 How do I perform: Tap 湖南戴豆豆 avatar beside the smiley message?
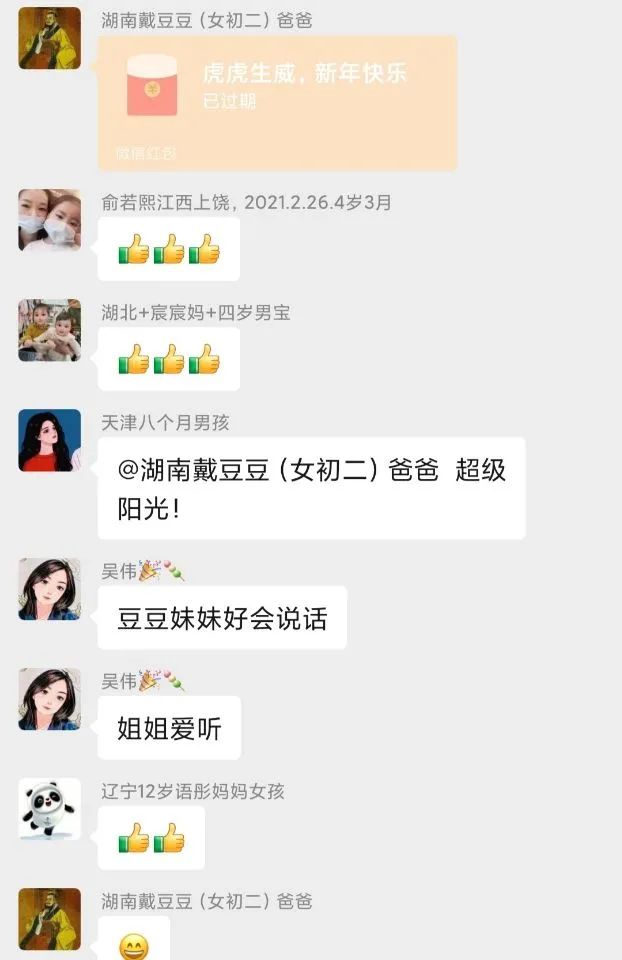point(49,918)
